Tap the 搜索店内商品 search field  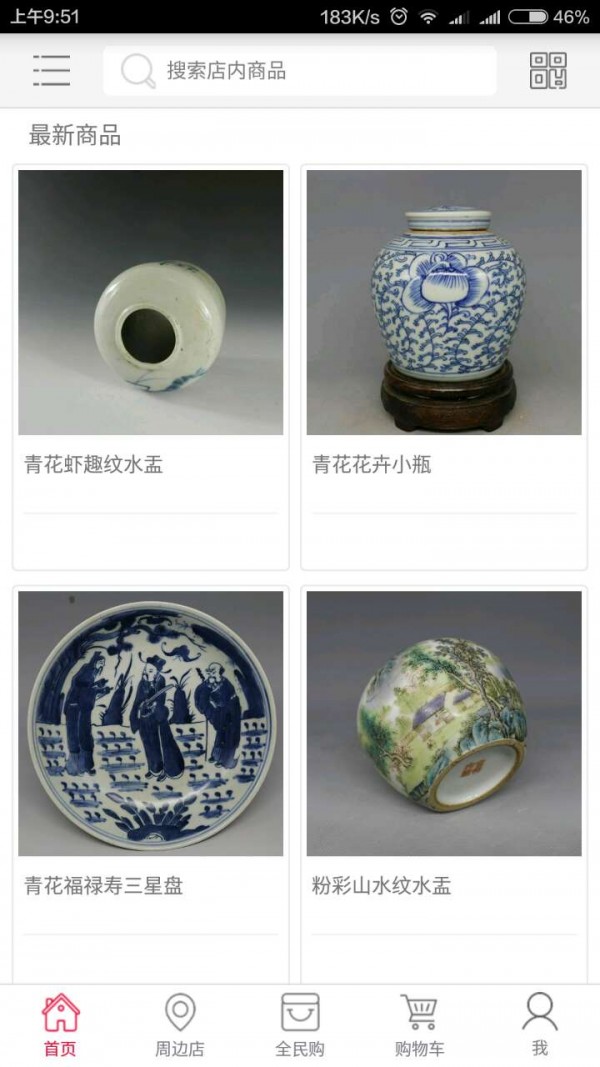tap(300, 71)
